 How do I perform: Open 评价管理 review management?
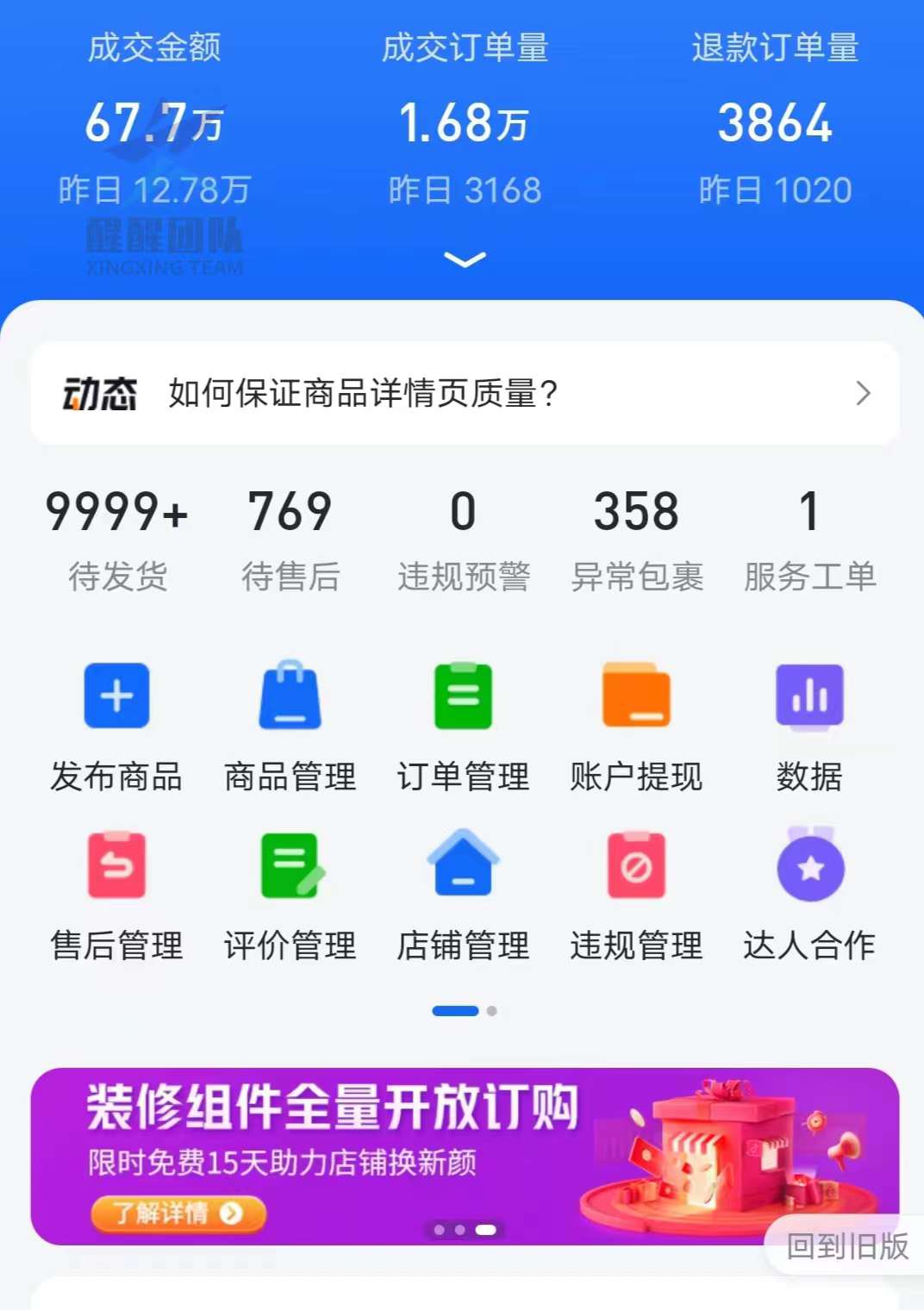click(290, 866)
